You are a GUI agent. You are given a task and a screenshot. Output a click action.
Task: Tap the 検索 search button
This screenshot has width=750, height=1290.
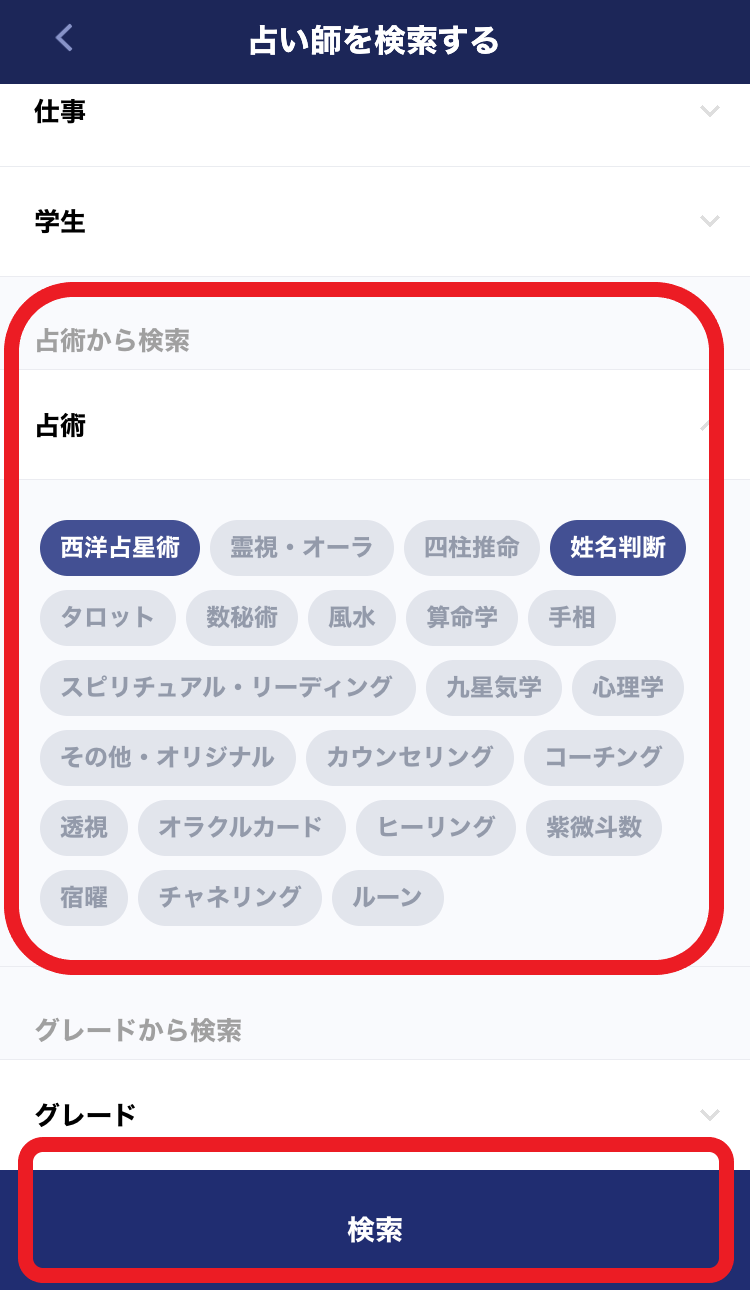(375, 1230)
